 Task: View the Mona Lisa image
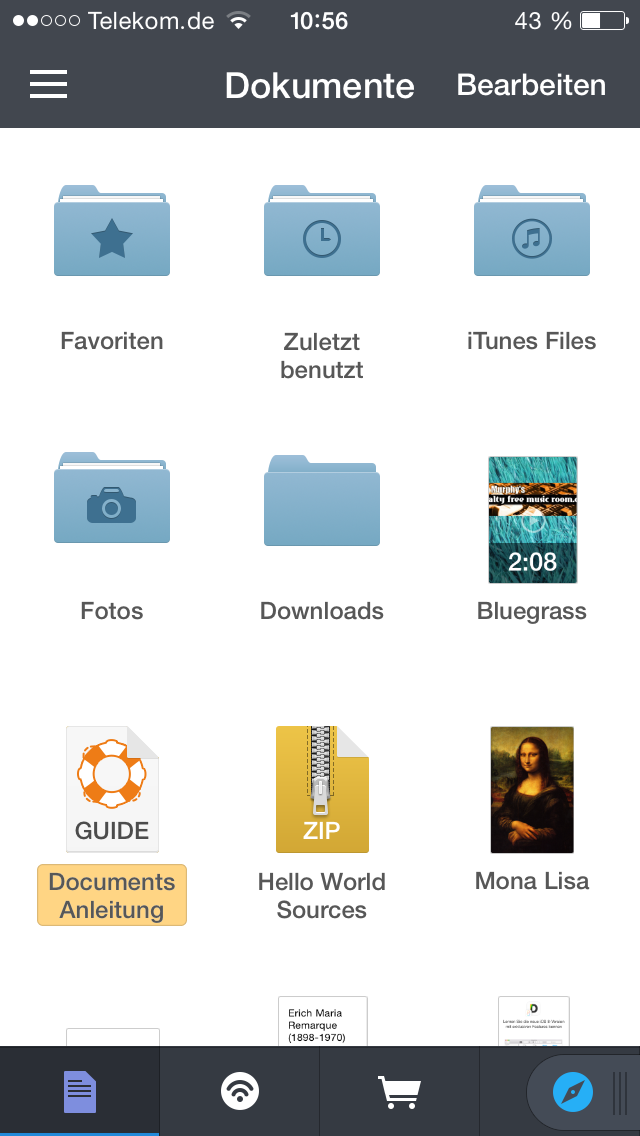pos(532,790)
